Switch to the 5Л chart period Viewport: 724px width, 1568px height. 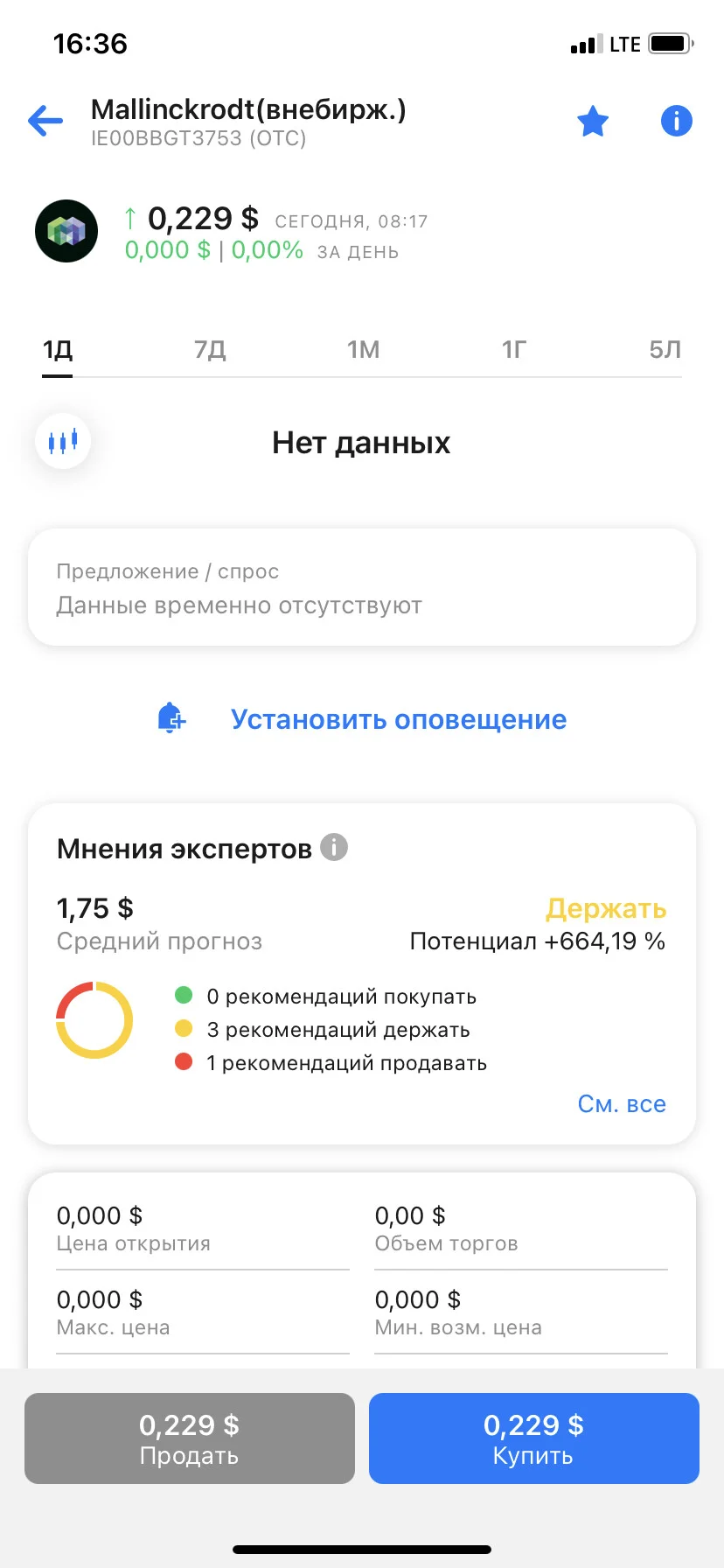tap(665, 350)
